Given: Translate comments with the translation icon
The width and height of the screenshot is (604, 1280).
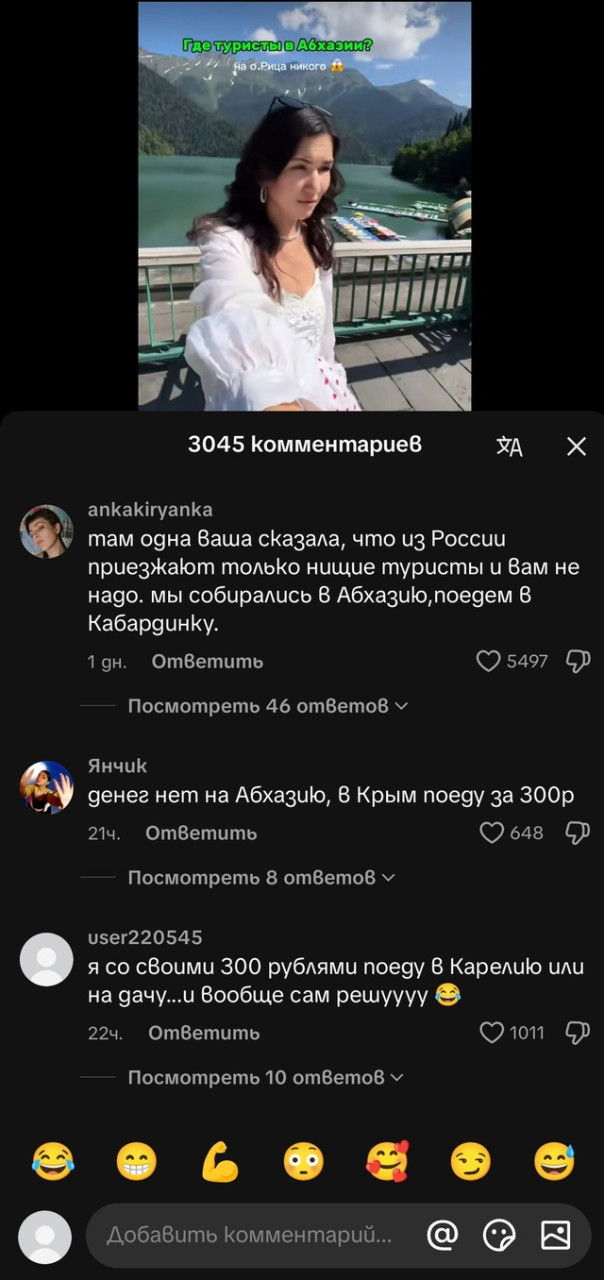Looking at the screenshot, I should [509, 446].
